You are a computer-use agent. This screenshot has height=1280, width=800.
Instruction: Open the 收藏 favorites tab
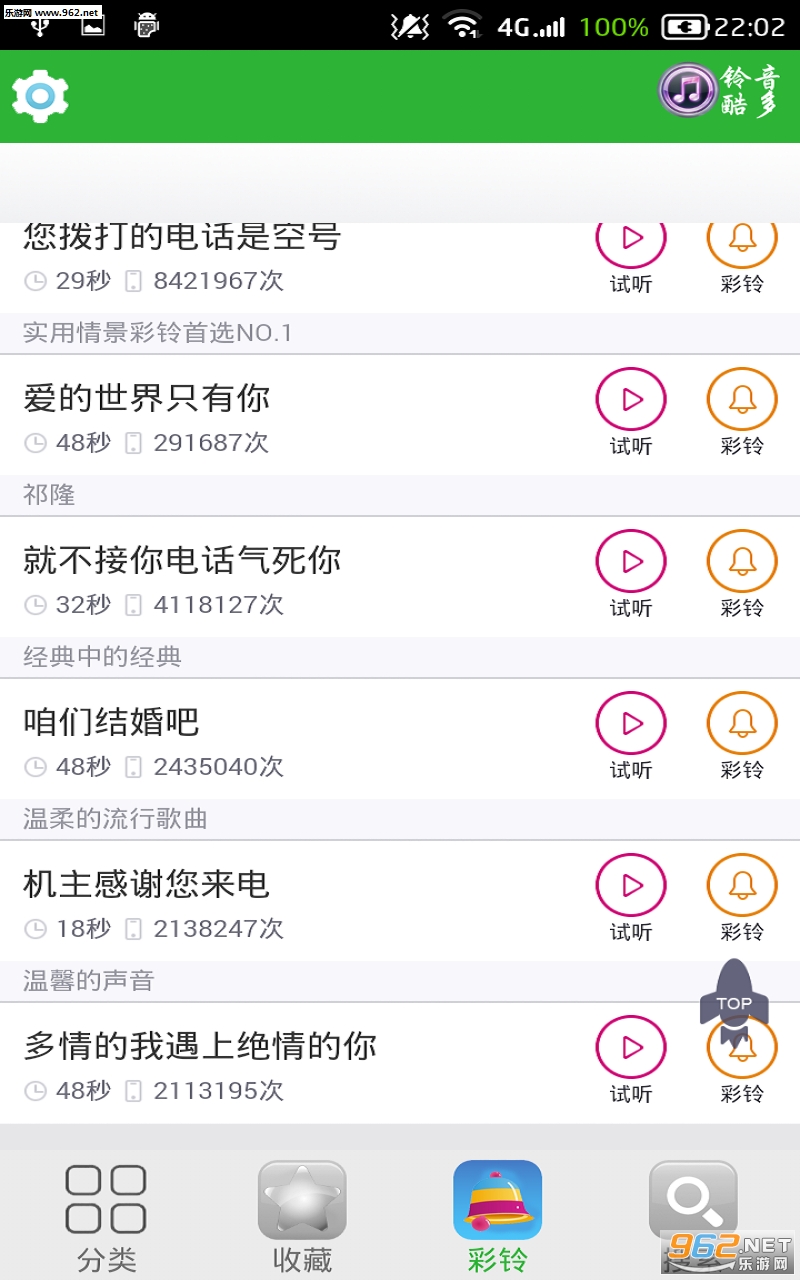302,1215
